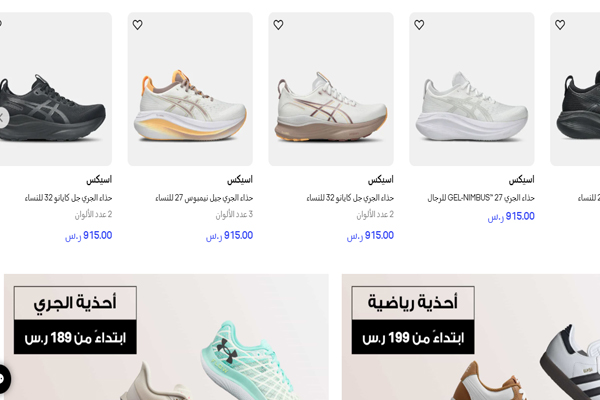600x400 pixels.
Task: Open the beige Gel-Kayano 32 women's shoe
Action: click(330, 97)
